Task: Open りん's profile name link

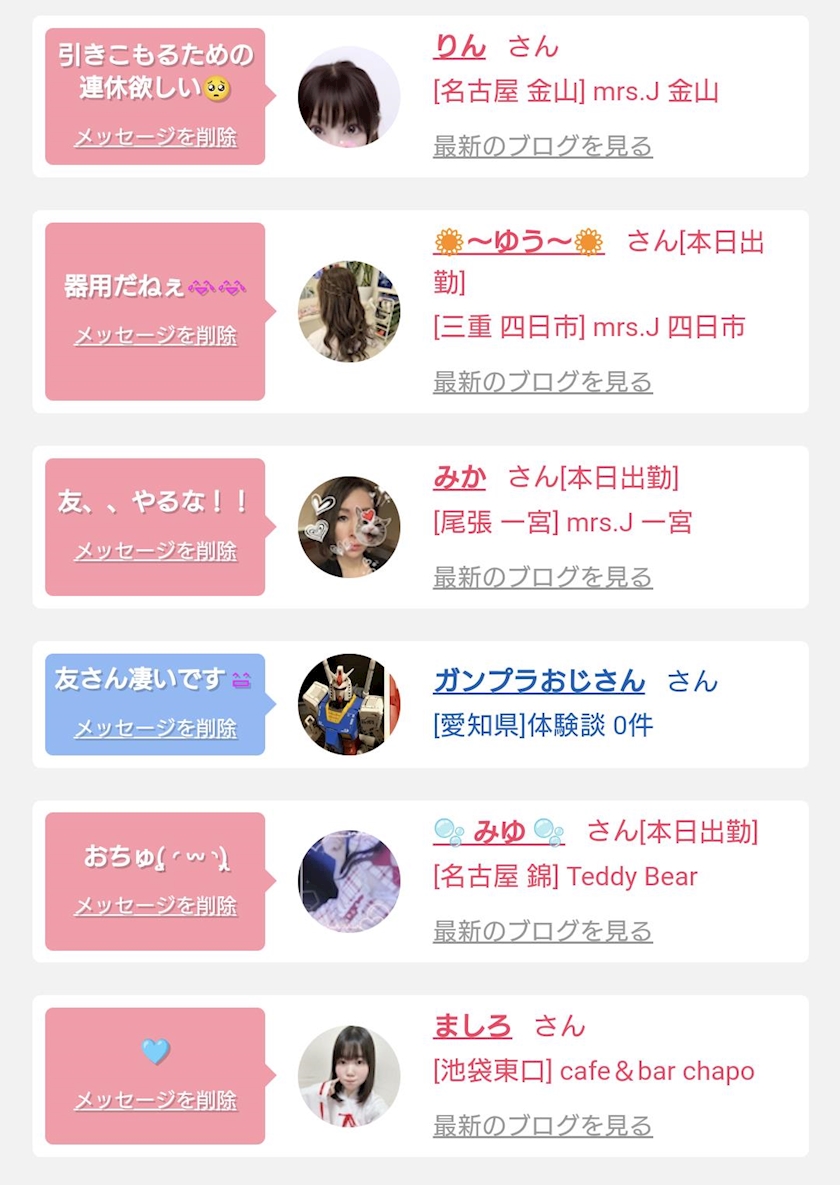Action: pos(459,47)
